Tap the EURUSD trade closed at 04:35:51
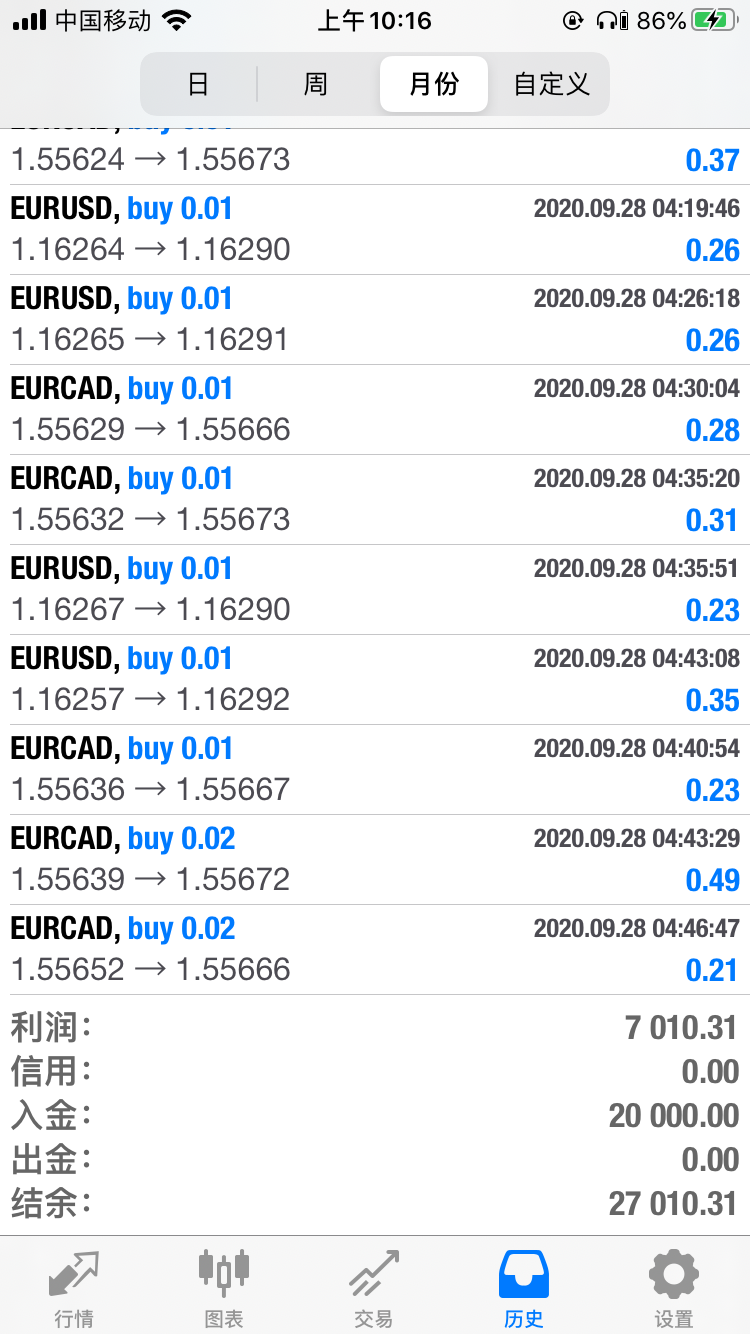The image size is (750, 1334). (x=375, y=590)
